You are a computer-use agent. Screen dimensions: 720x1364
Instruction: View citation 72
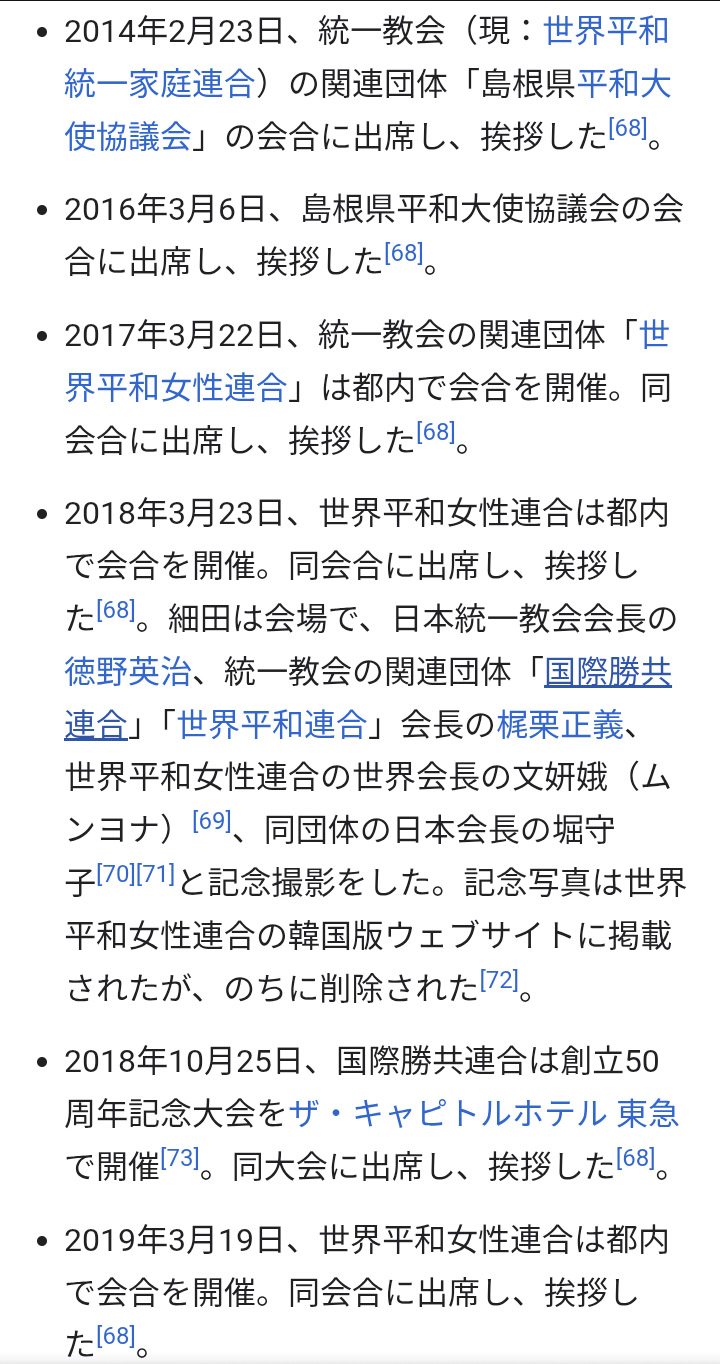tap(499, 980)
